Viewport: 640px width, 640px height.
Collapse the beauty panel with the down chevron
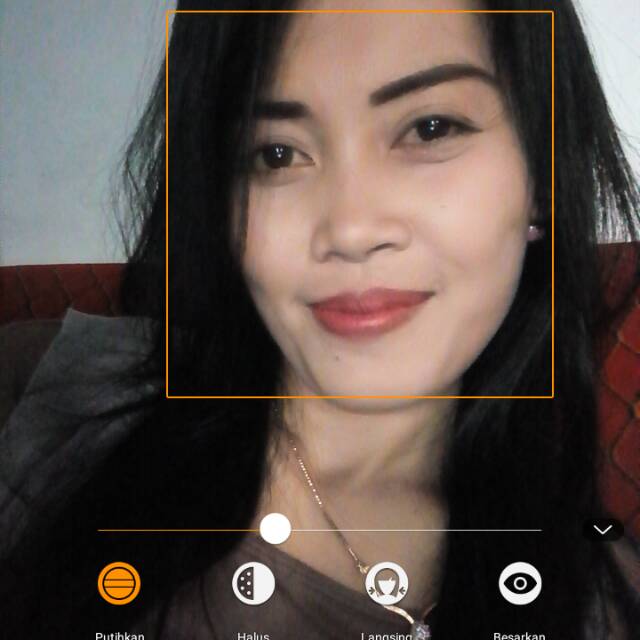point(602,529)
